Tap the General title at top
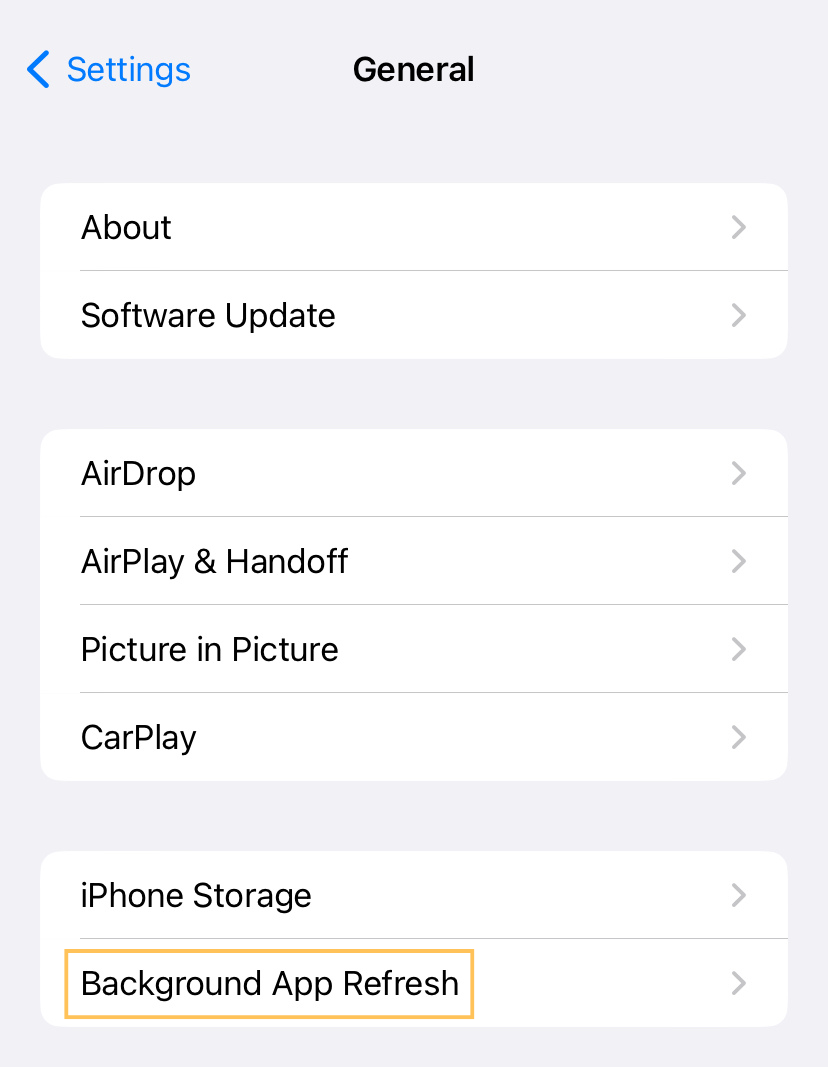 [x=413, y=69]
